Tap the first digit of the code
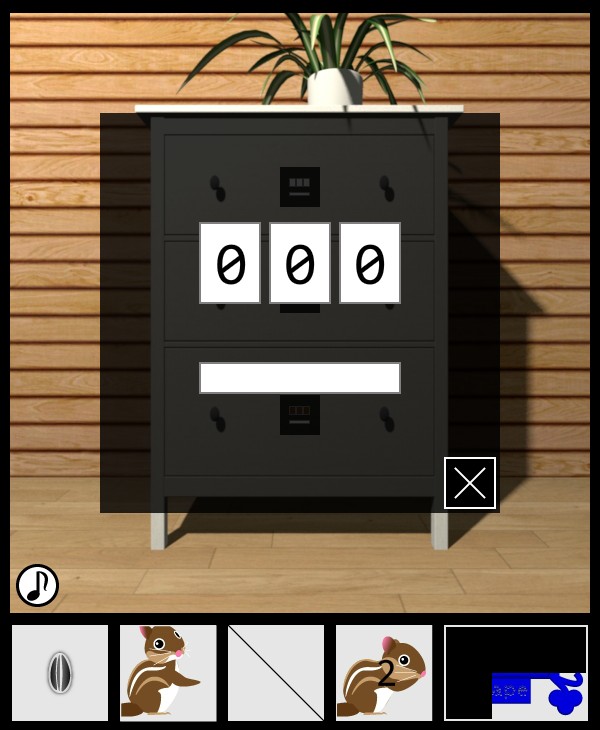 [230, 263]
